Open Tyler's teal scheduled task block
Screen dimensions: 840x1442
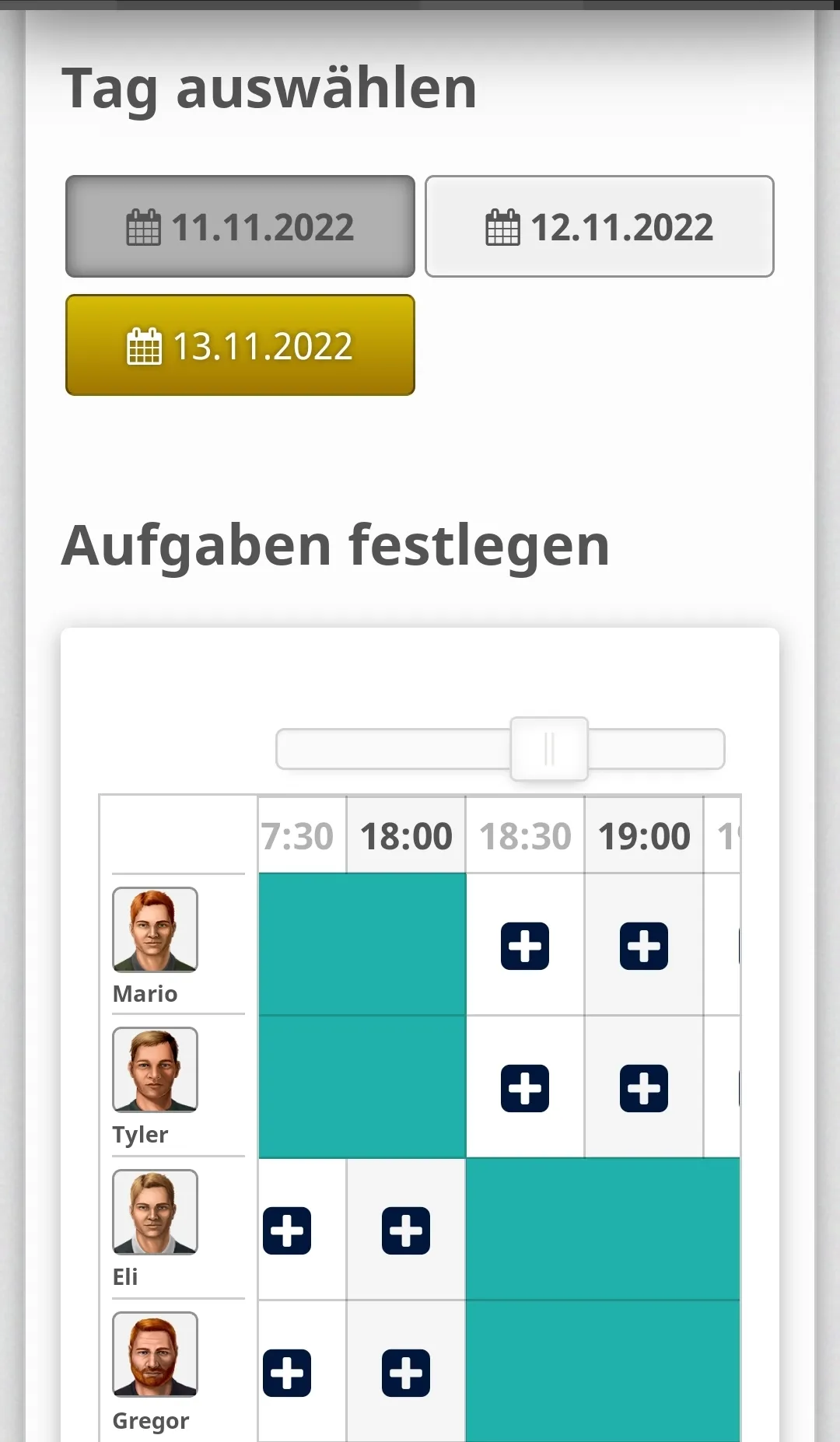(x=362, y=1087)
